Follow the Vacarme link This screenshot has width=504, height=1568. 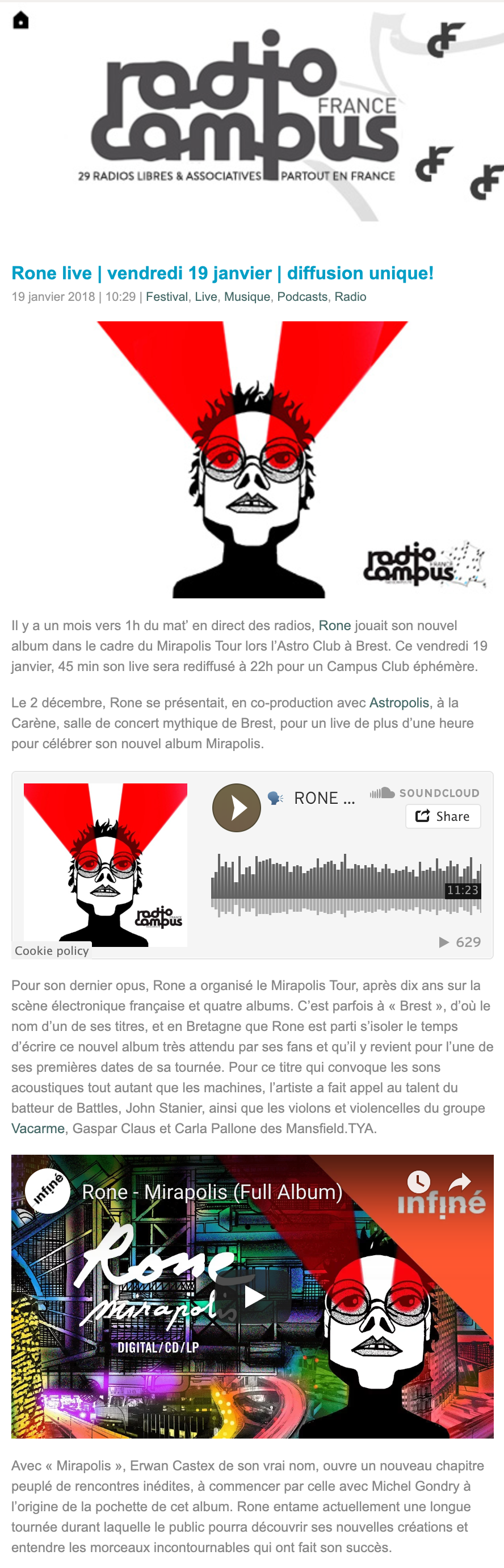(37, 1129)
